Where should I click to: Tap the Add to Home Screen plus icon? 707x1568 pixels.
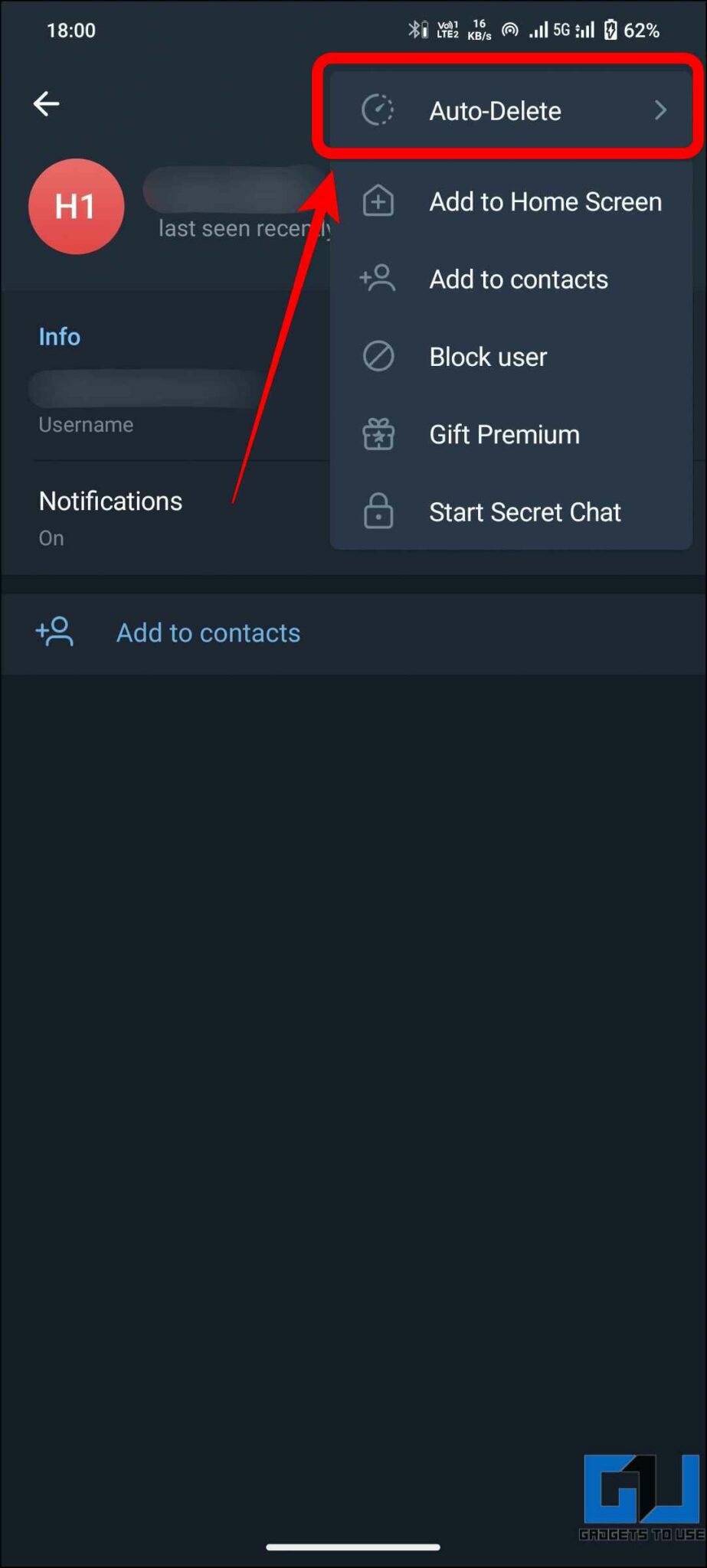[x=377, y=201]
